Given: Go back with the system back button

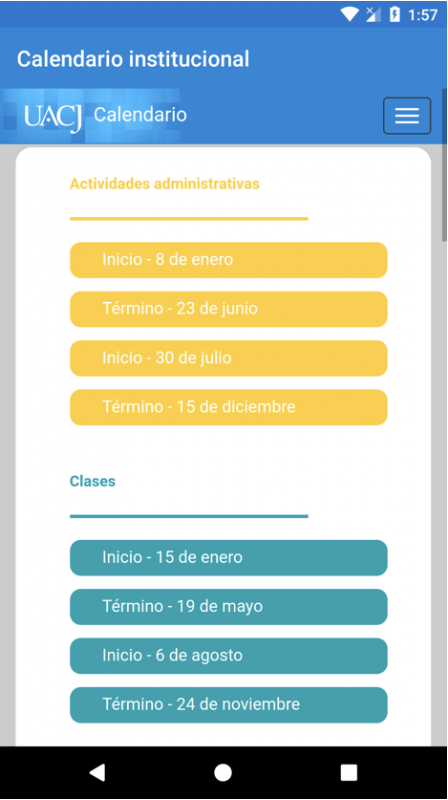Looking at the screenshot, I should (97, 772).
